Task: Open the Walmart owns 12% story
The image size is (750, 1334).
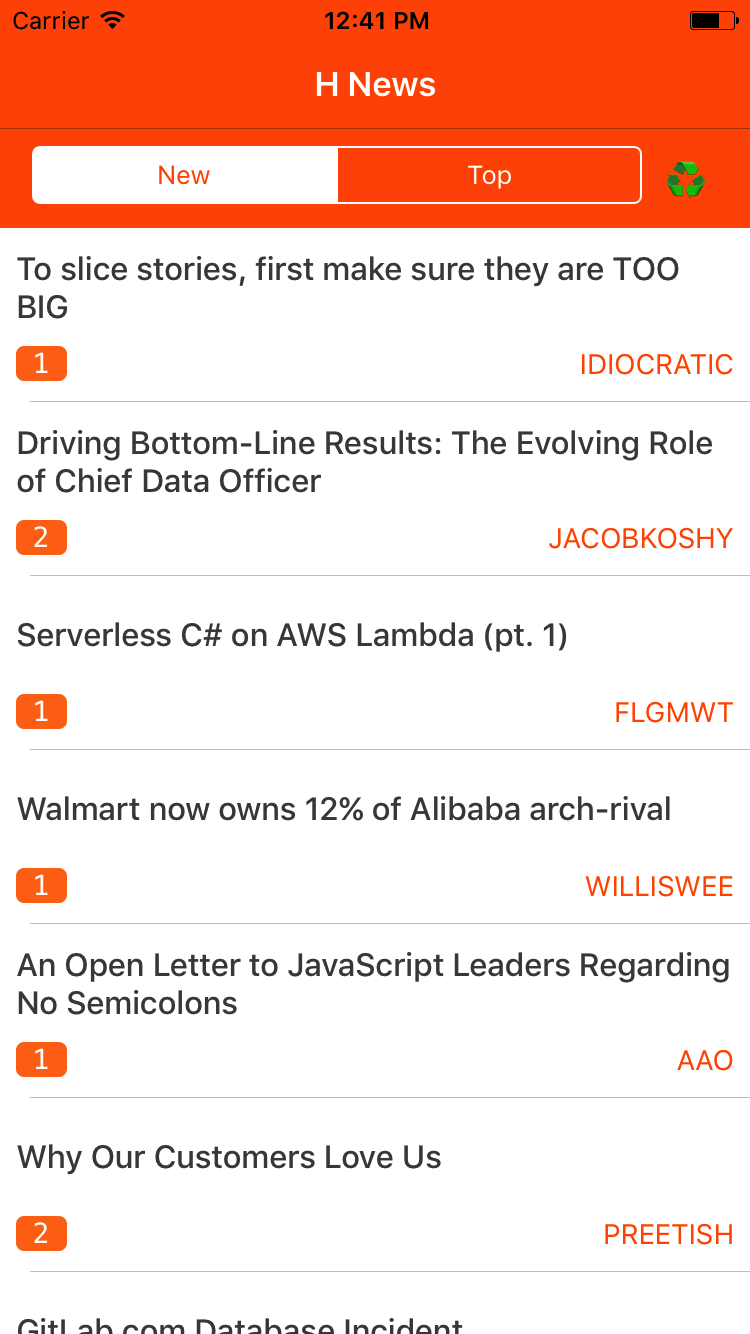Action: point(344,809)
